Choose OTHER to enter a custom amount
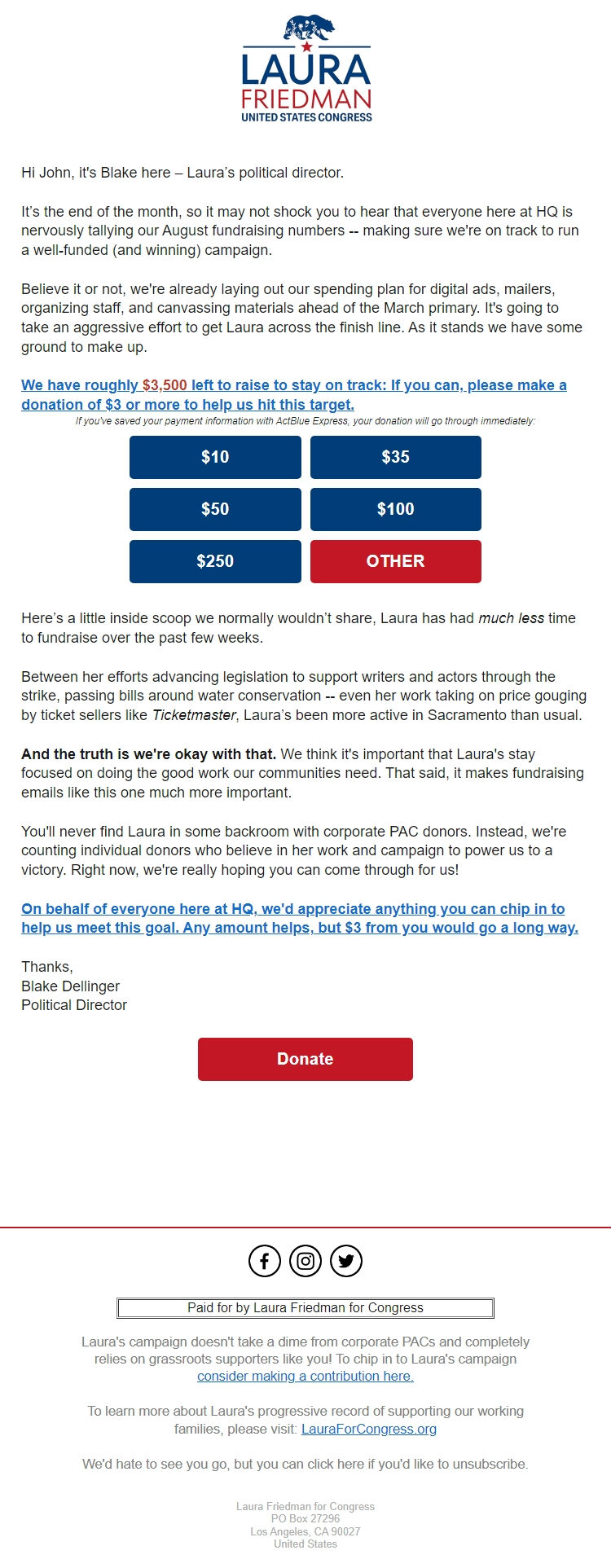This screenshot has height=1568, width=611. click(396, 561)
